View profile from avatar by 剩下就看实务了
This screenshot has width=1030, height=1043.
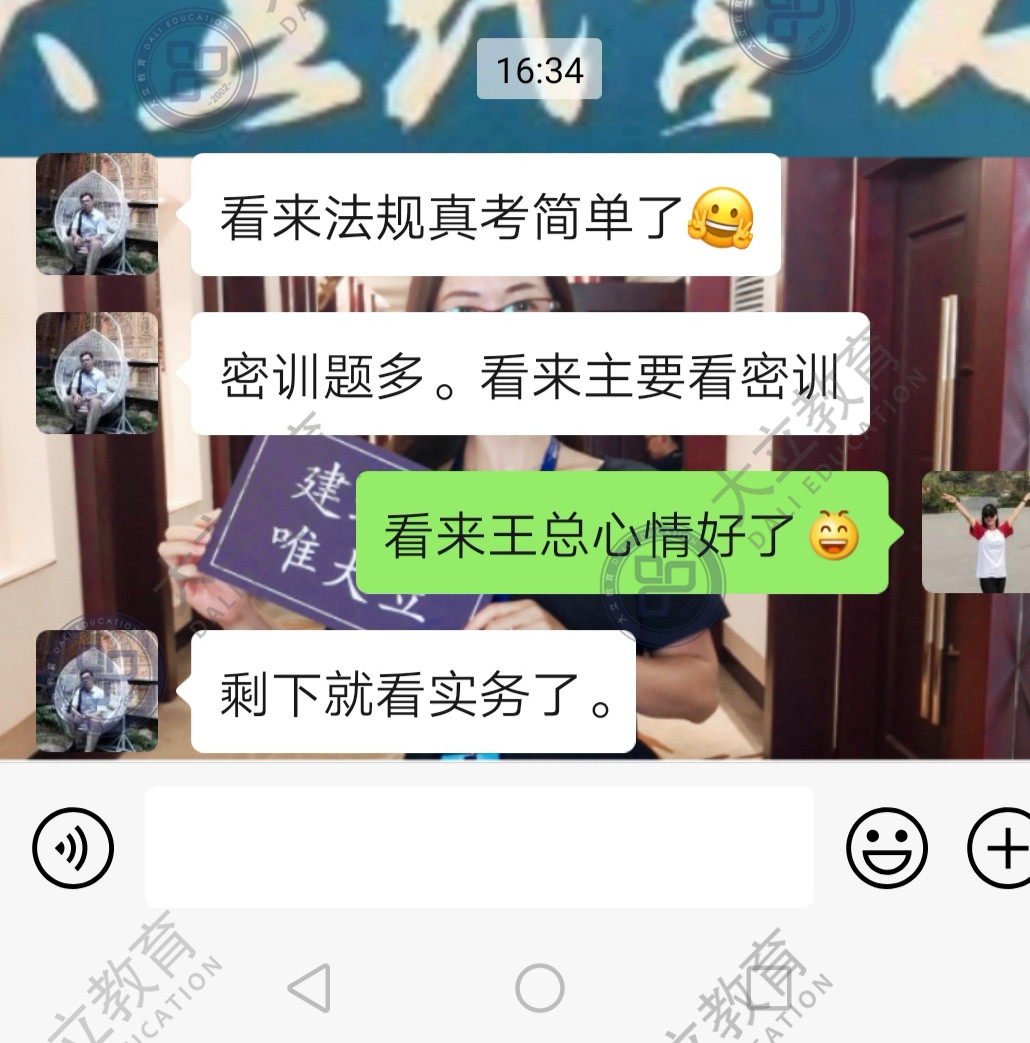point(97,691)
